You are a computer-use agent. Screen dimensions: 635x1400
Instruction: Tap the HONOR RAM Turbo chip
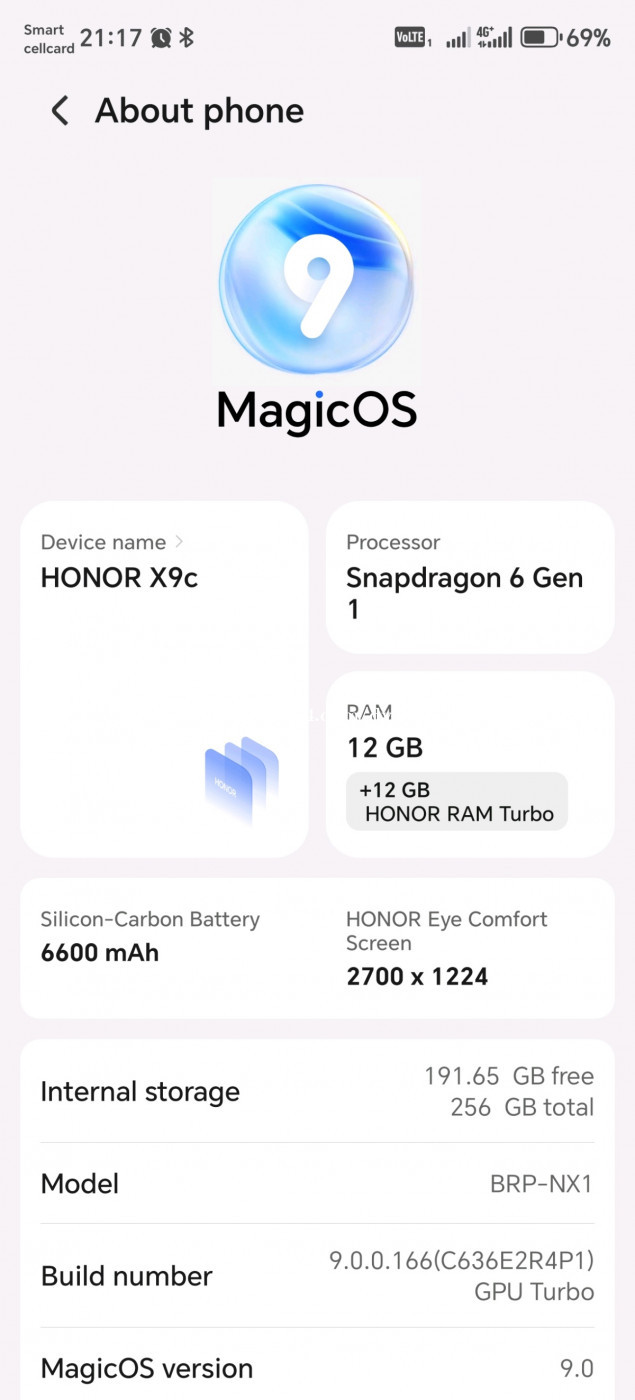[x=457, y=802]
